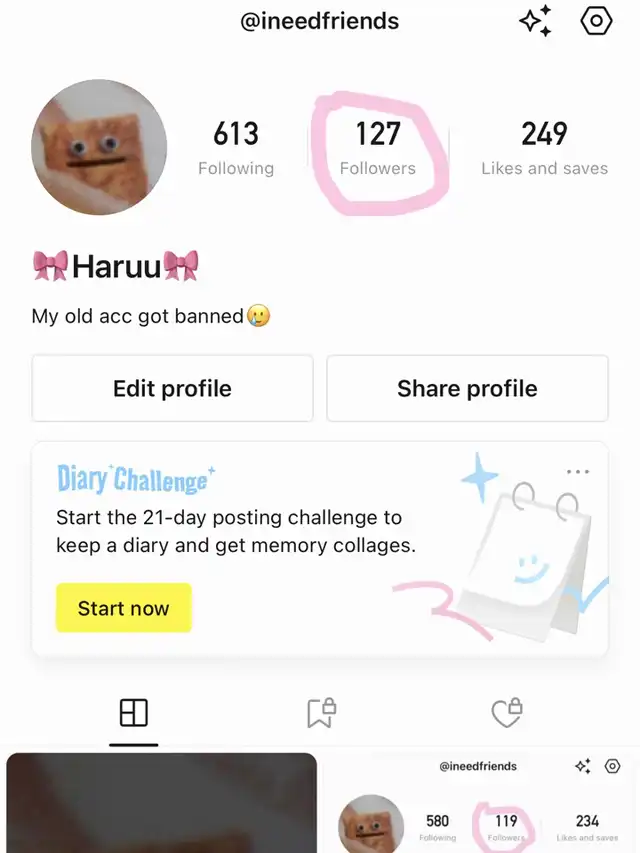Image resolution: width=640 pixels, height=853 pixels.
Task: Open the settings hexagon icon
Action: tap(596, 21)
